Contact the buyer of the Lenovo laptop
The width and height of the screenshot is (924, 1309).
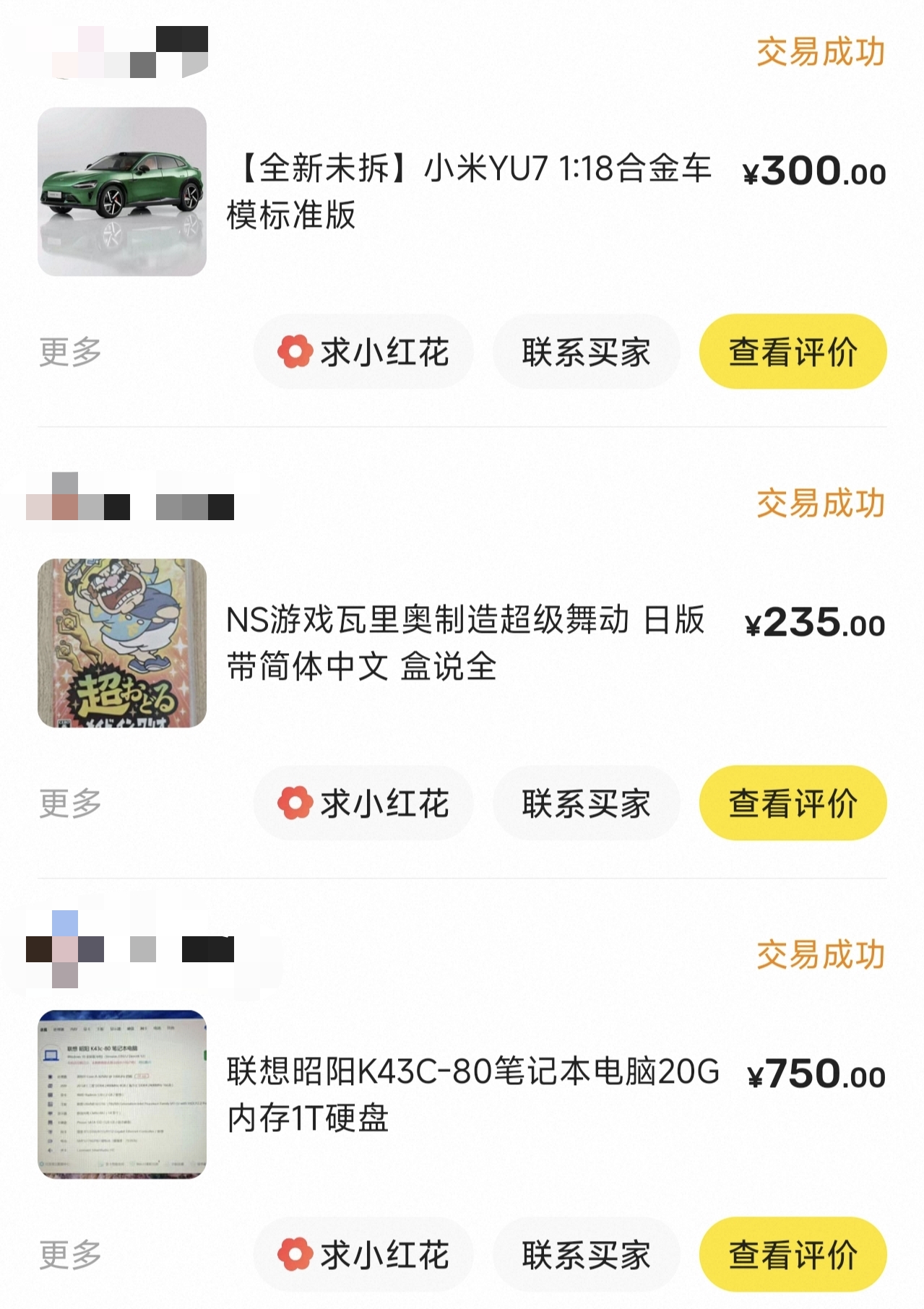585,1253
